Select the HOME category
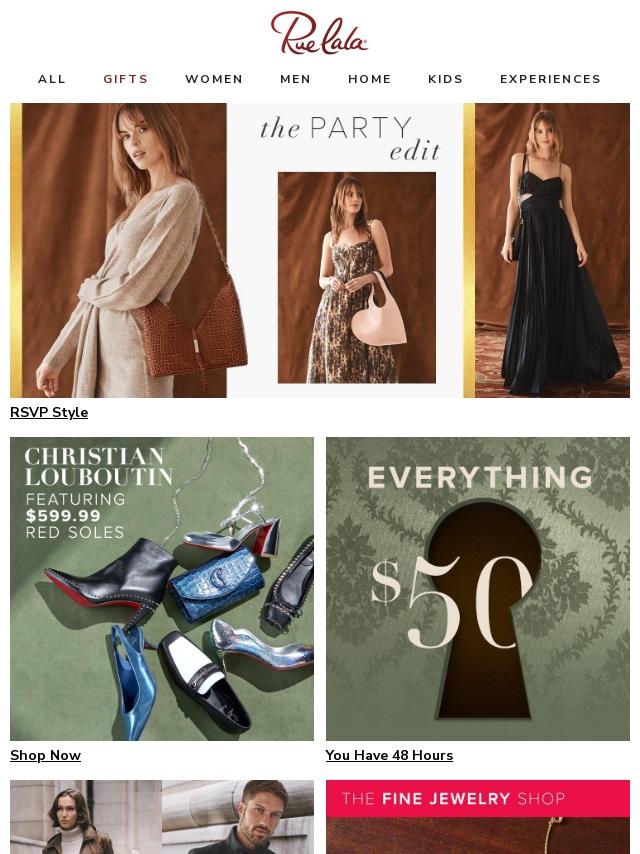 click(370, 79)
